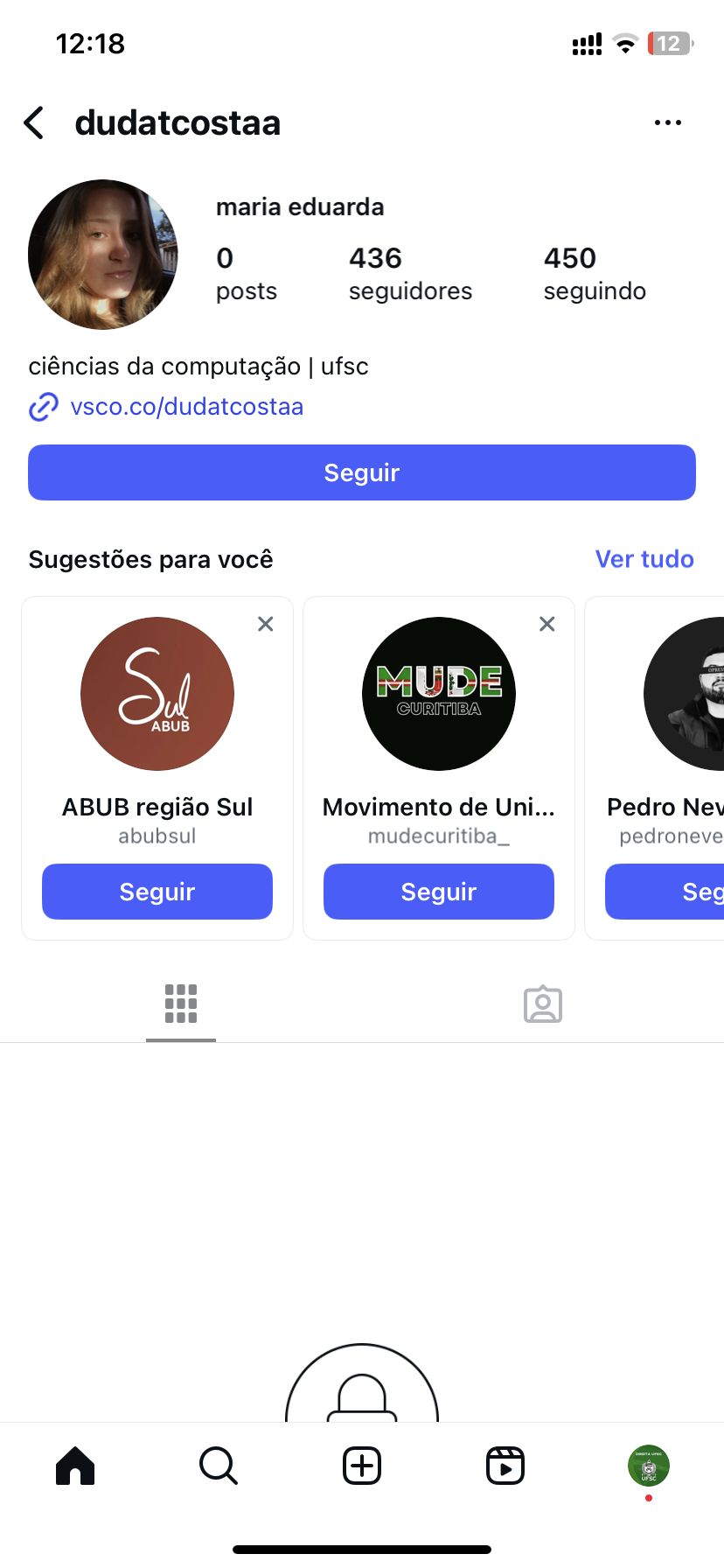Go to the Home feed

click(x=75, y=1466)
